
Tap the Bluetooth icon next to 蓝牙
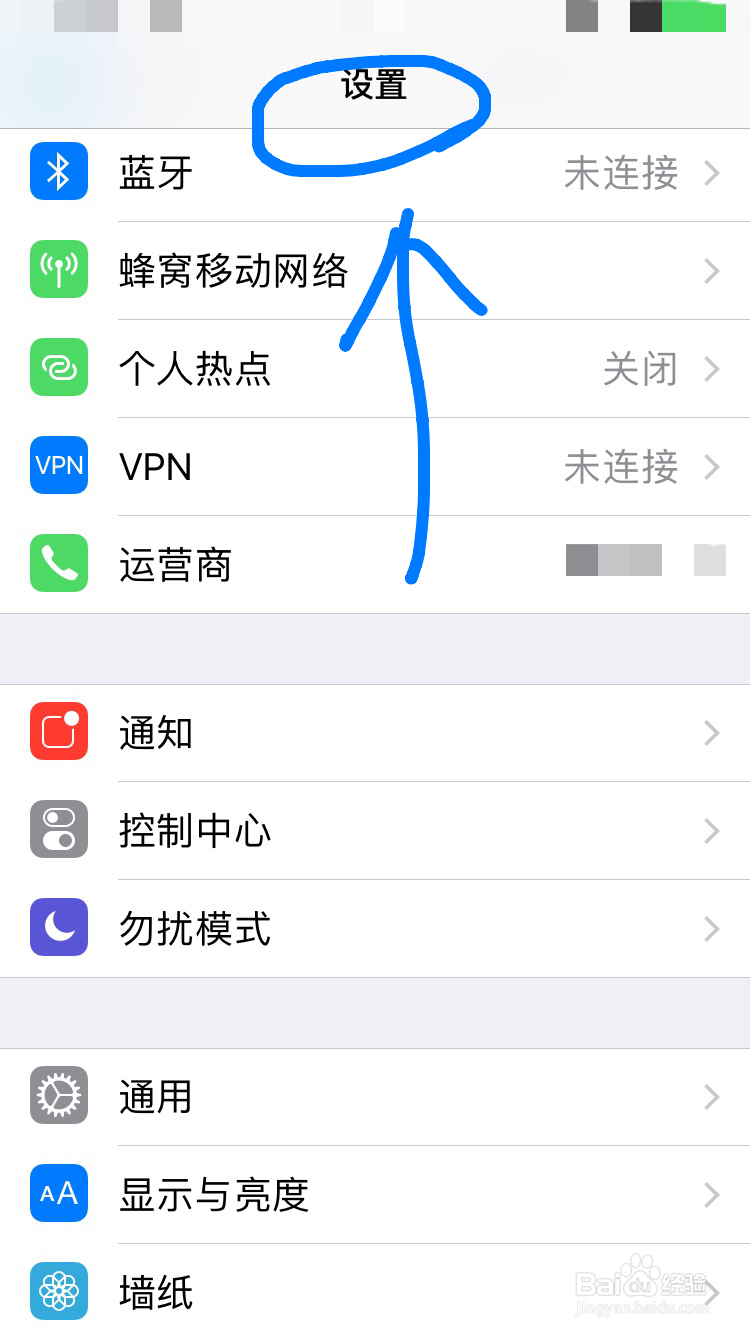coord(58,172)
